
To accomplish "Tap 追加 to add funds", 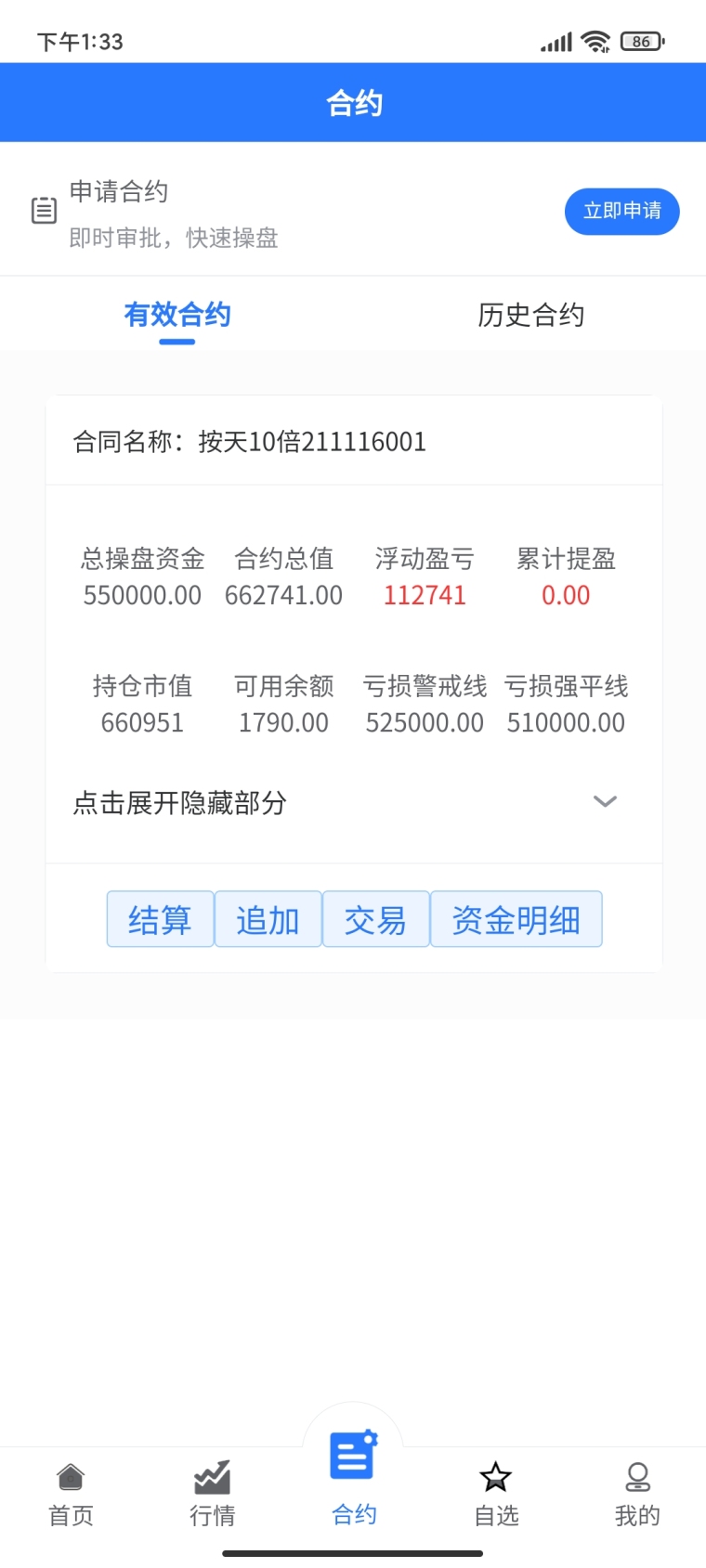I will point(268,919).
